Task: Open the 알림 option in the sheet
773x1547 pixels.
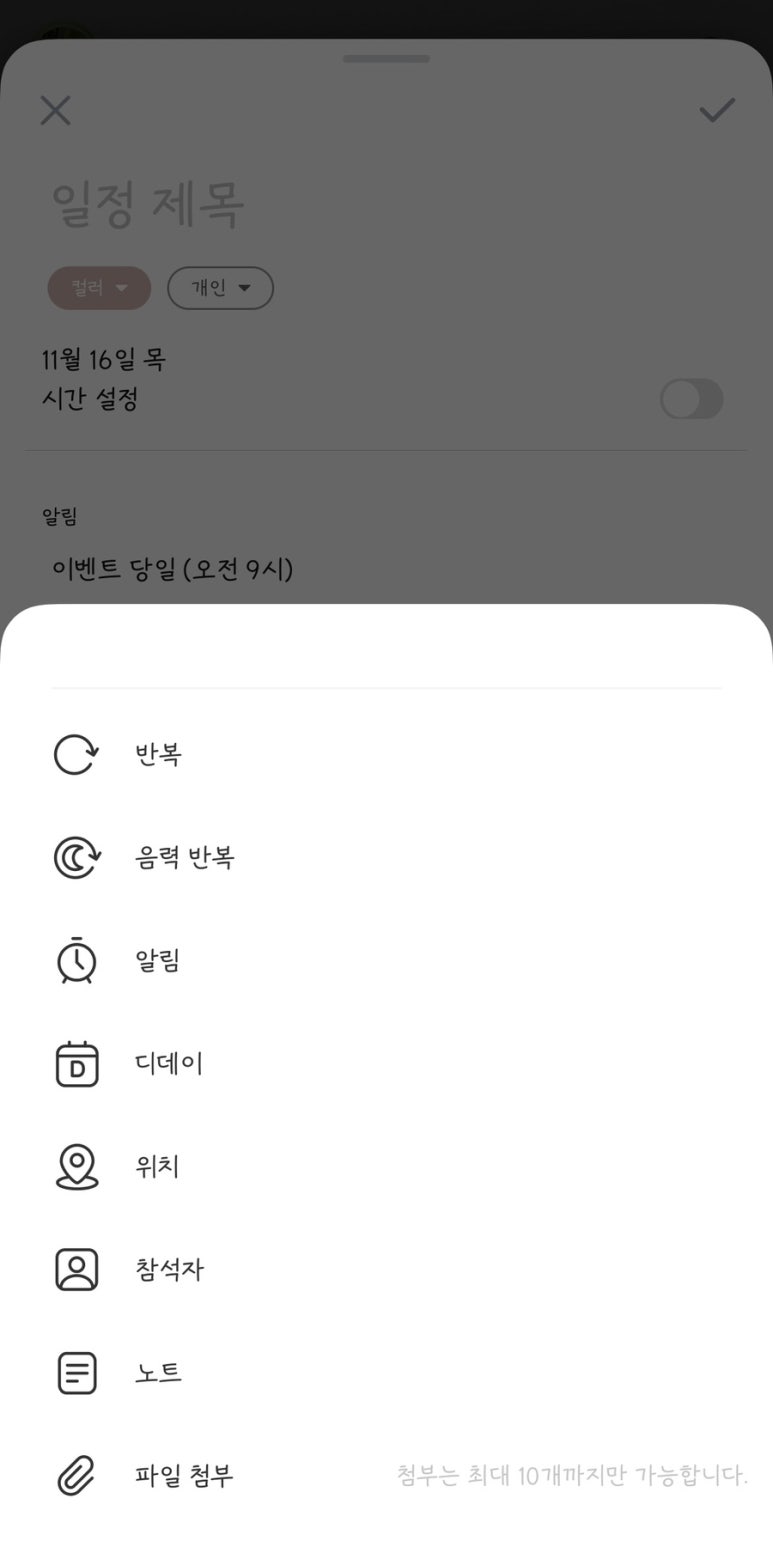Action: pyautogui.click(x=158, y=961)
